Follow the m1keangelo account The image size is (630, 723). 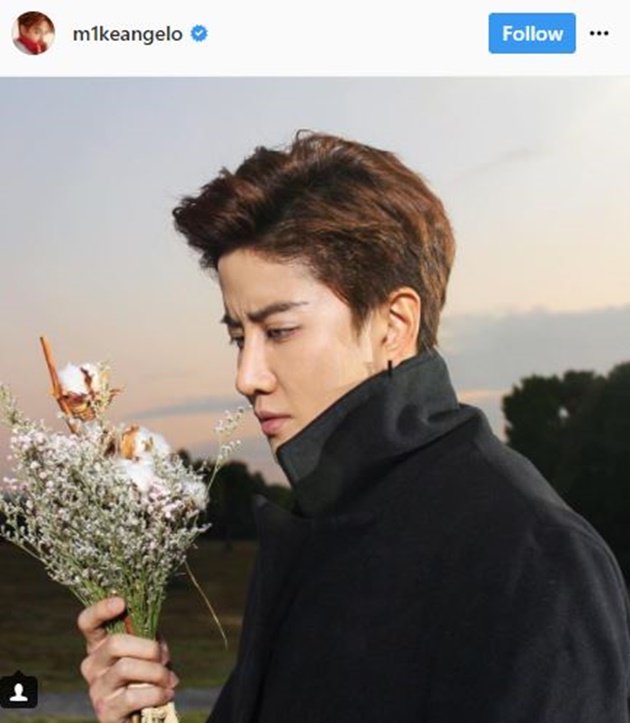point(532,33)
